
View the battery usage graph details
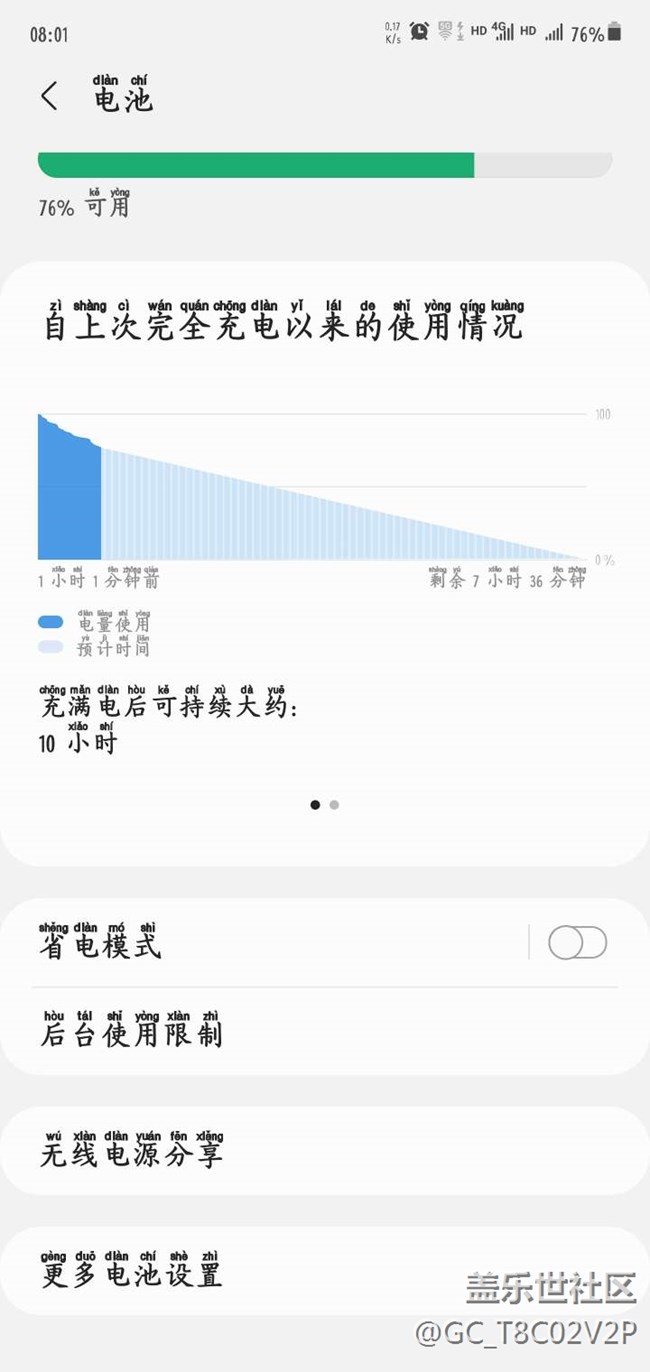(x=312, y=487)
